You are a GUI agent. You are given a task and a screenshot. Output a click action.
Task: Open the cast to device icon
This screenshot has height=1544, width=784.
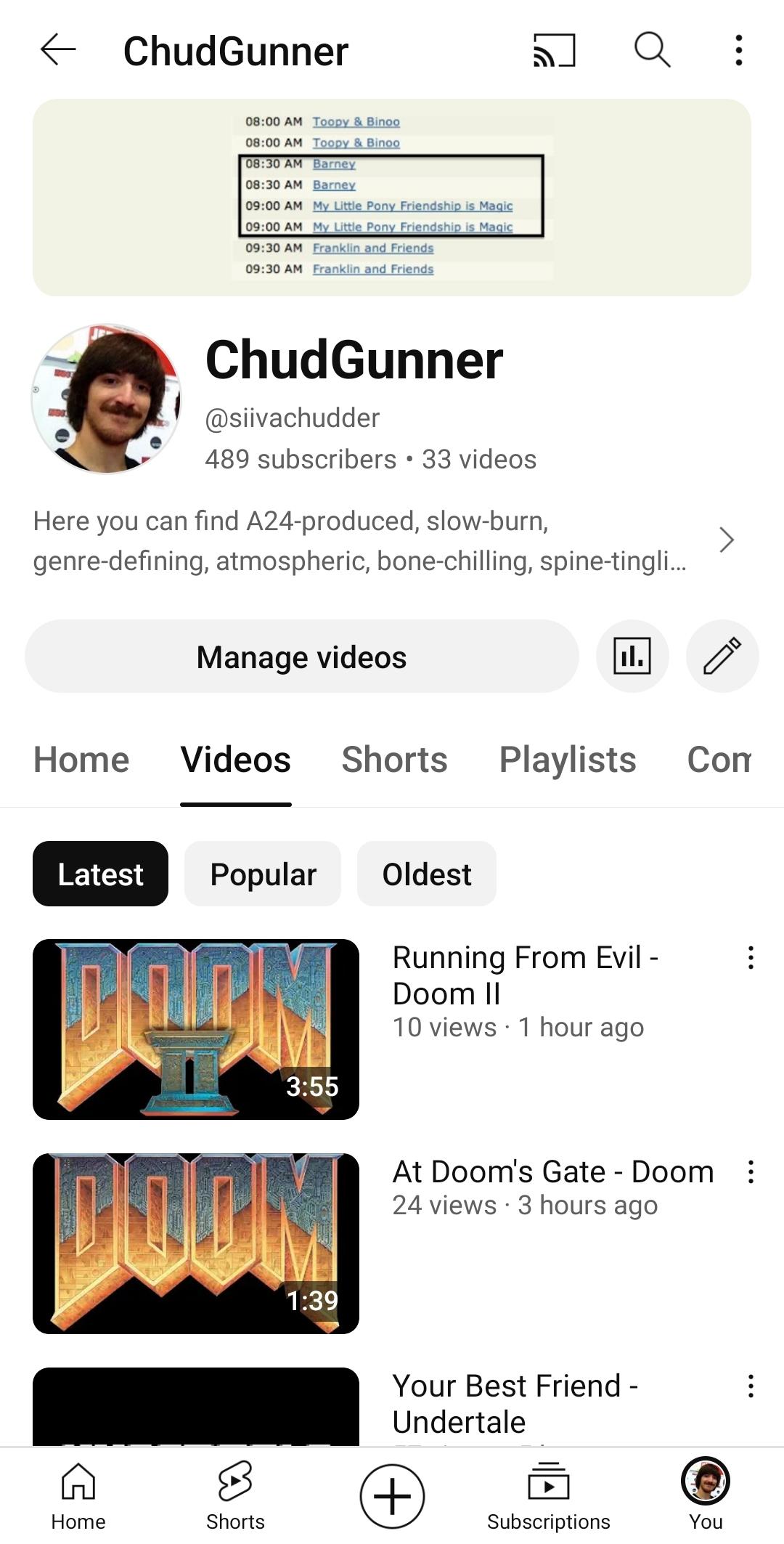pyautogui.click(x=554, y=50)
